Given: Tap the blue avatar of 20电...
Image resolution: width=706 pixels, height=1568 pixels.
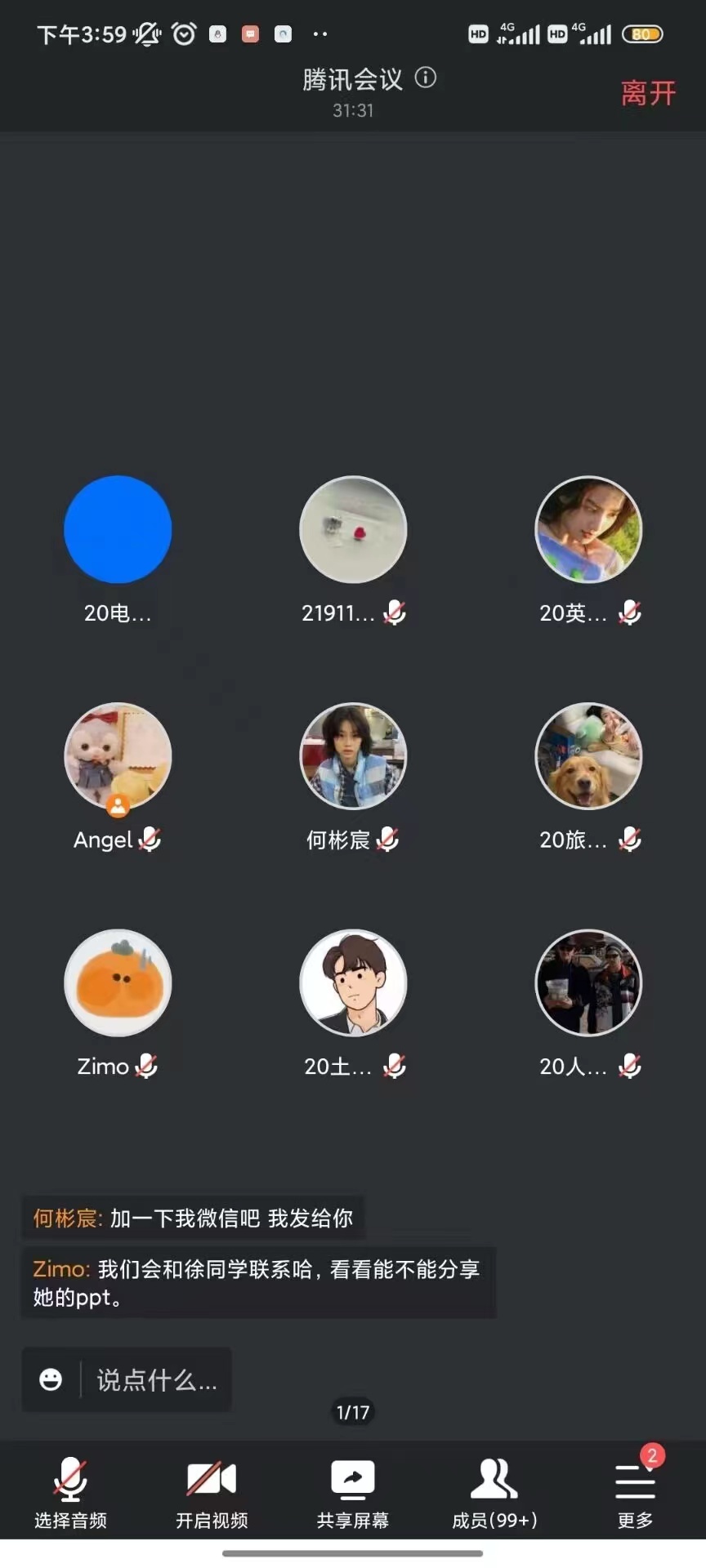Looking at the screenshot, I should click(x=118, y=529).
